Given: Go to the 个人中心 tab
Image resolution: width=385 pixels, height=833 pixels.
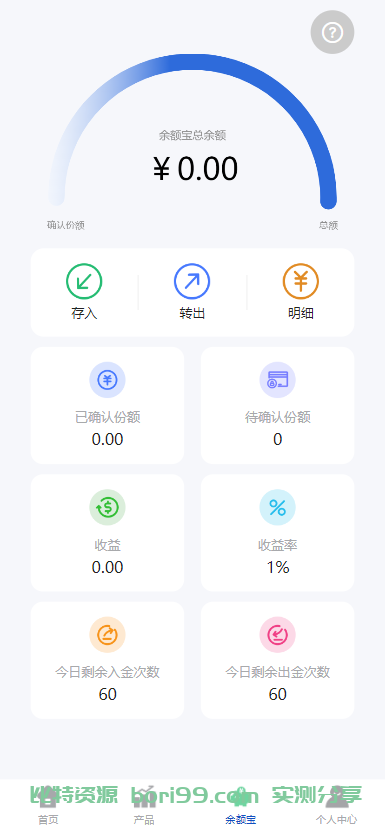Looking at the screenshot, I should (x=337, y=806).
